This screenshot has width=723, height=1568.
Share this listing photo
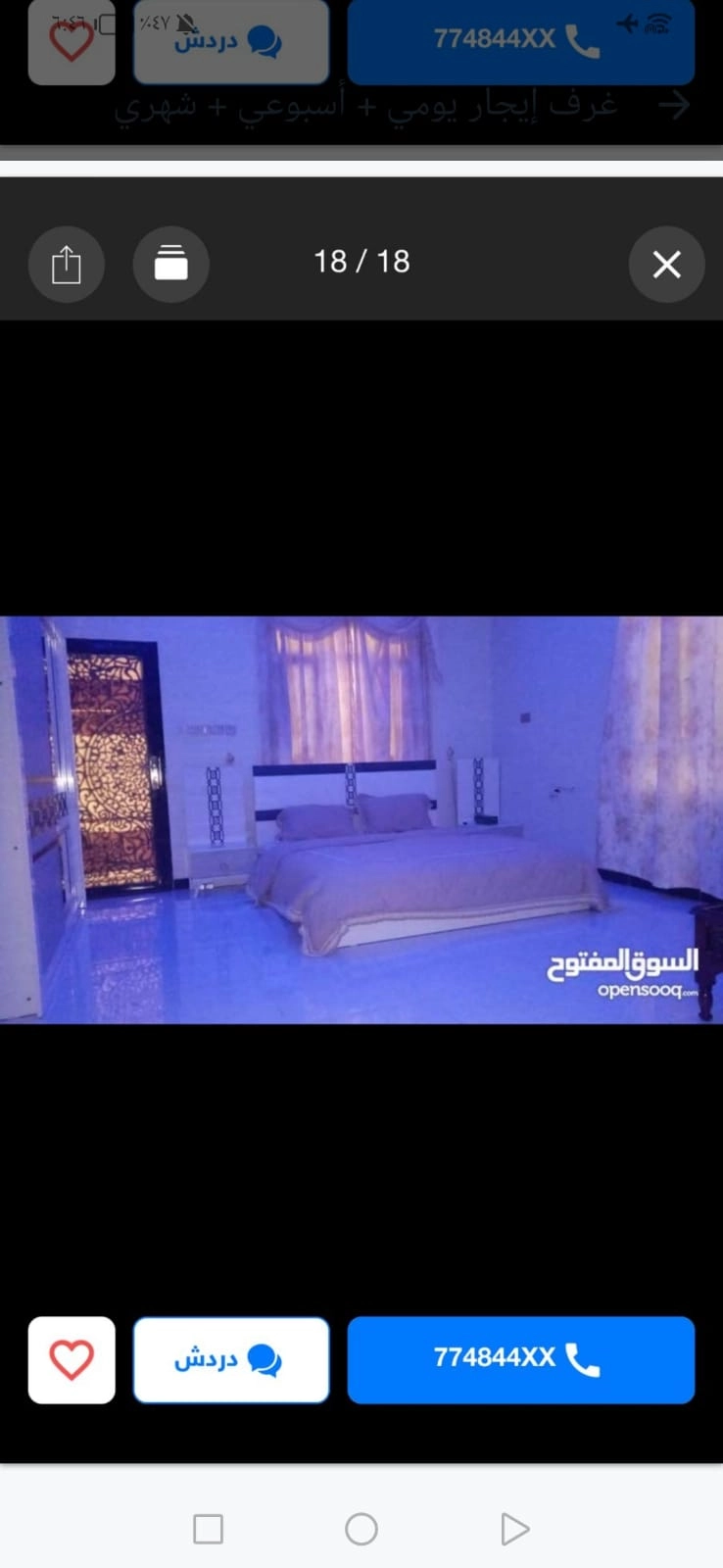coord(66,264)
